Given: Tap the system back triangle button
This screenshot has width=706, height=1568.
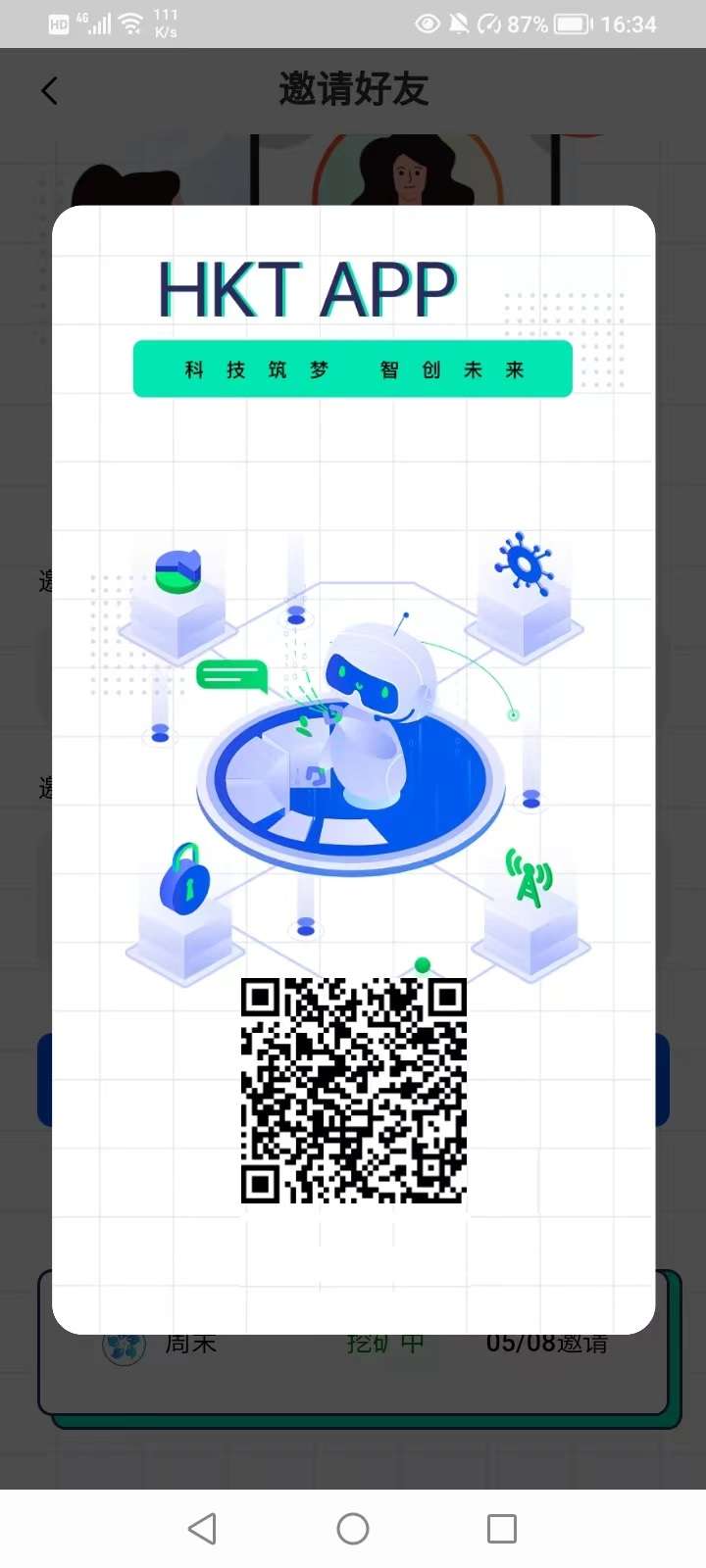Looking at the screenshot, I should (202, 1529).
